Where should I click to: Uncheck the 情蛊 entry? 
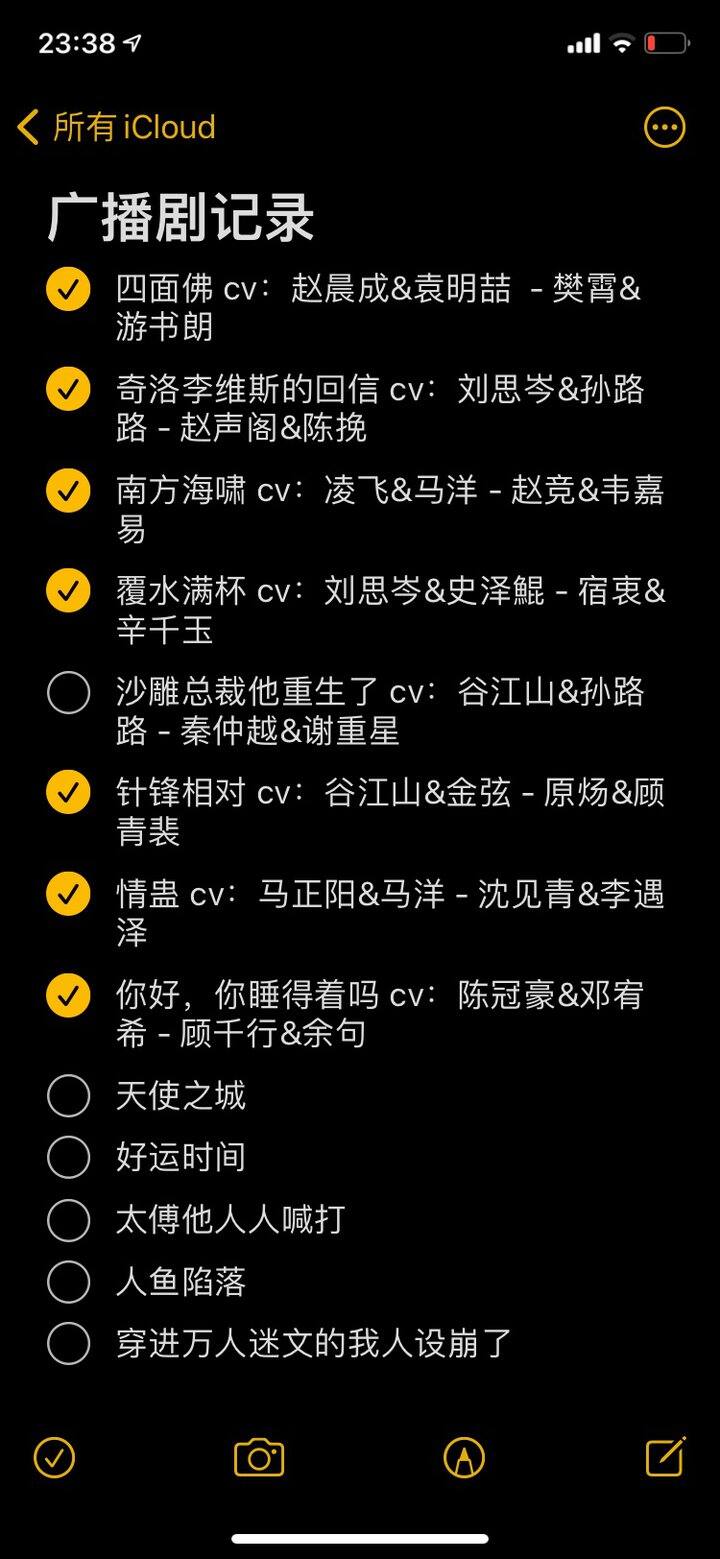67,893
